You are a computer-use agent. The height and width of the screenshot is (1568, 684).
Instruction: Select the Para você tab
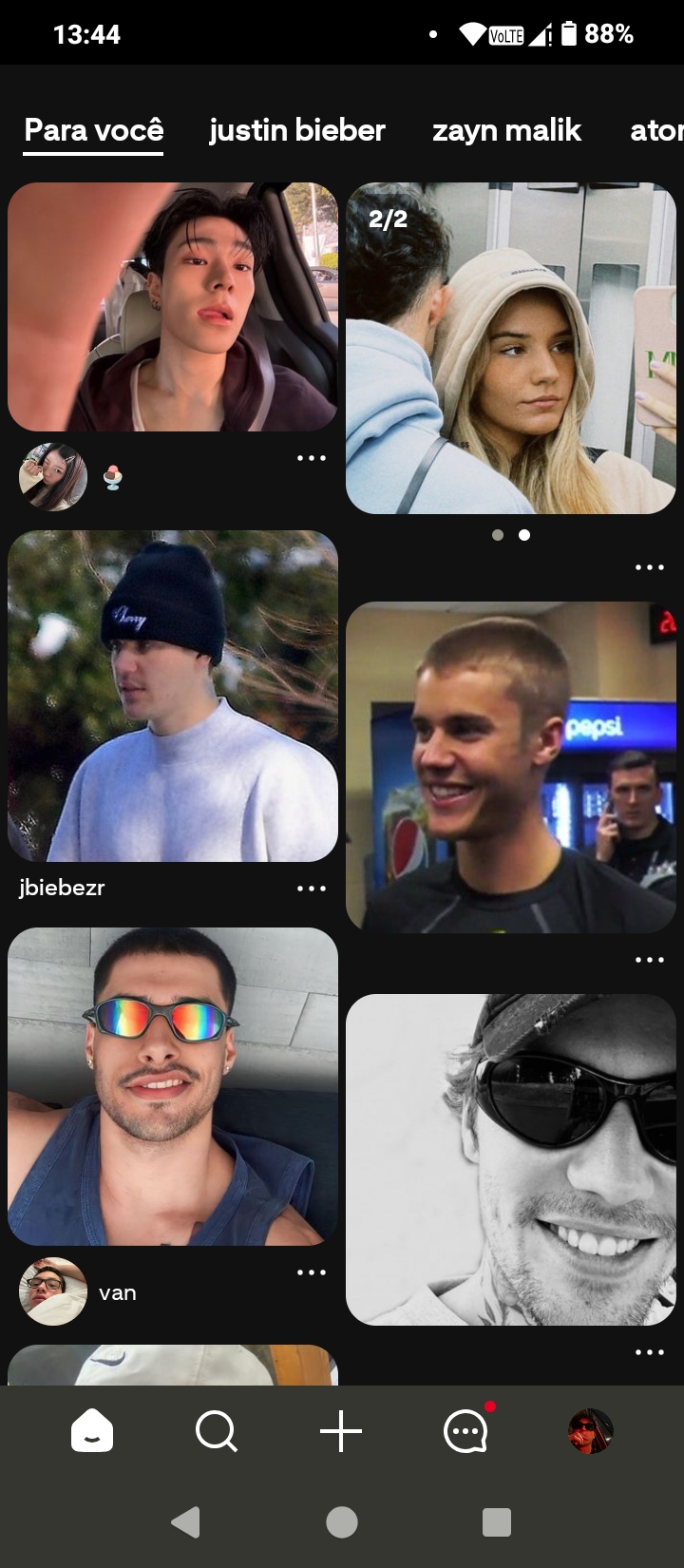[x=93, y=130]
